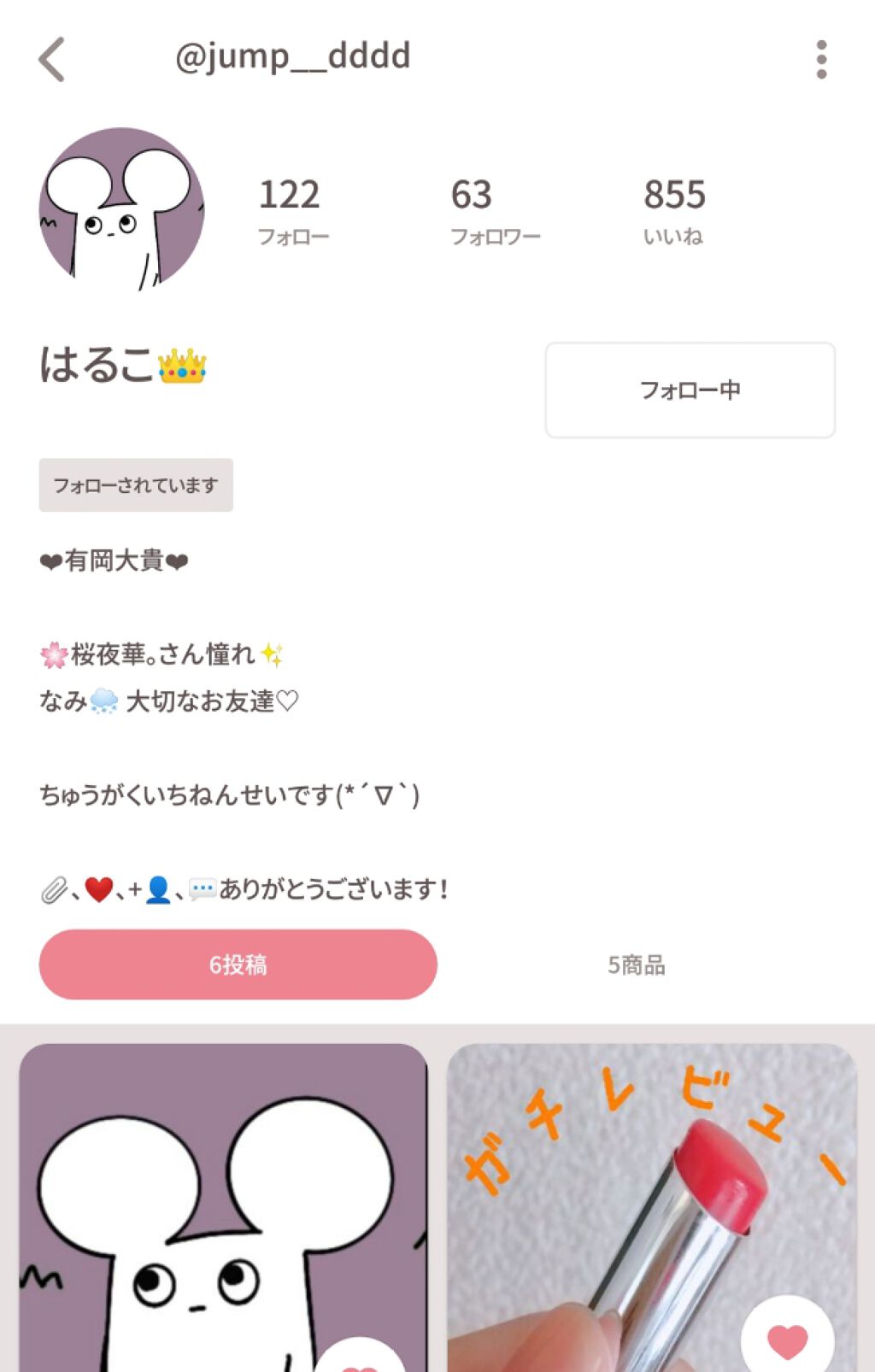Switch to the 6投稿 posts tab
Viewport: 875px width, 1372px height.
pos(238,964)
